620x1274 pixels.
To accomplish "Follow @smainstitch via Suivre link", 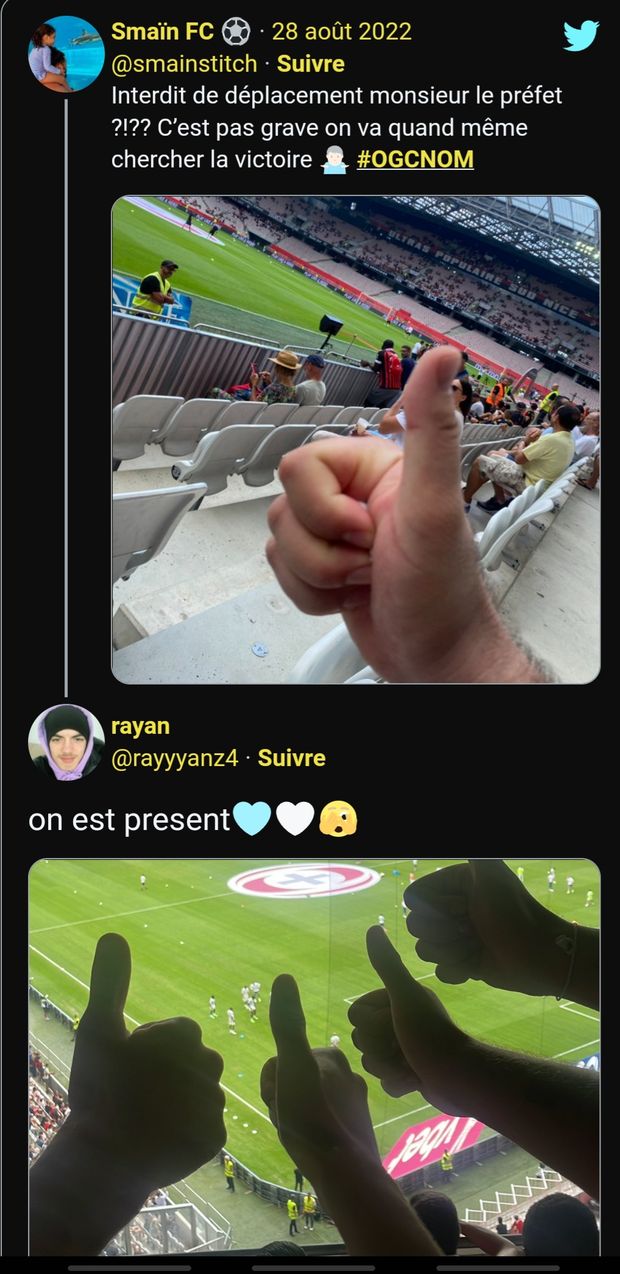I will [310, 64].
